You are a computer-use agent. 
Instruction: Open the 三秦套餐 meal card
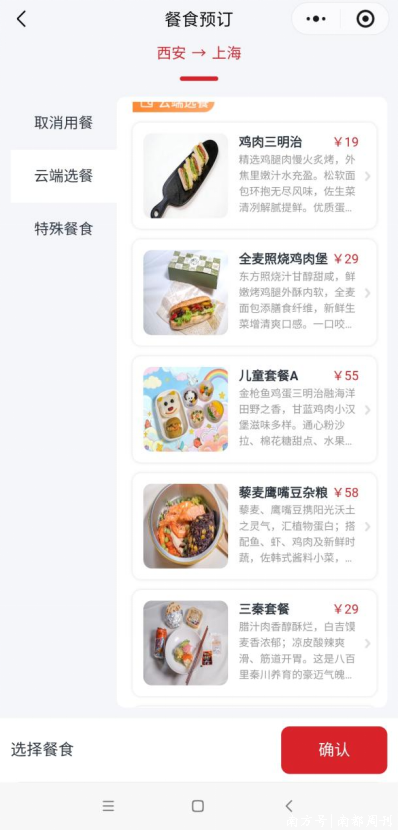click(x=254, y=643)
